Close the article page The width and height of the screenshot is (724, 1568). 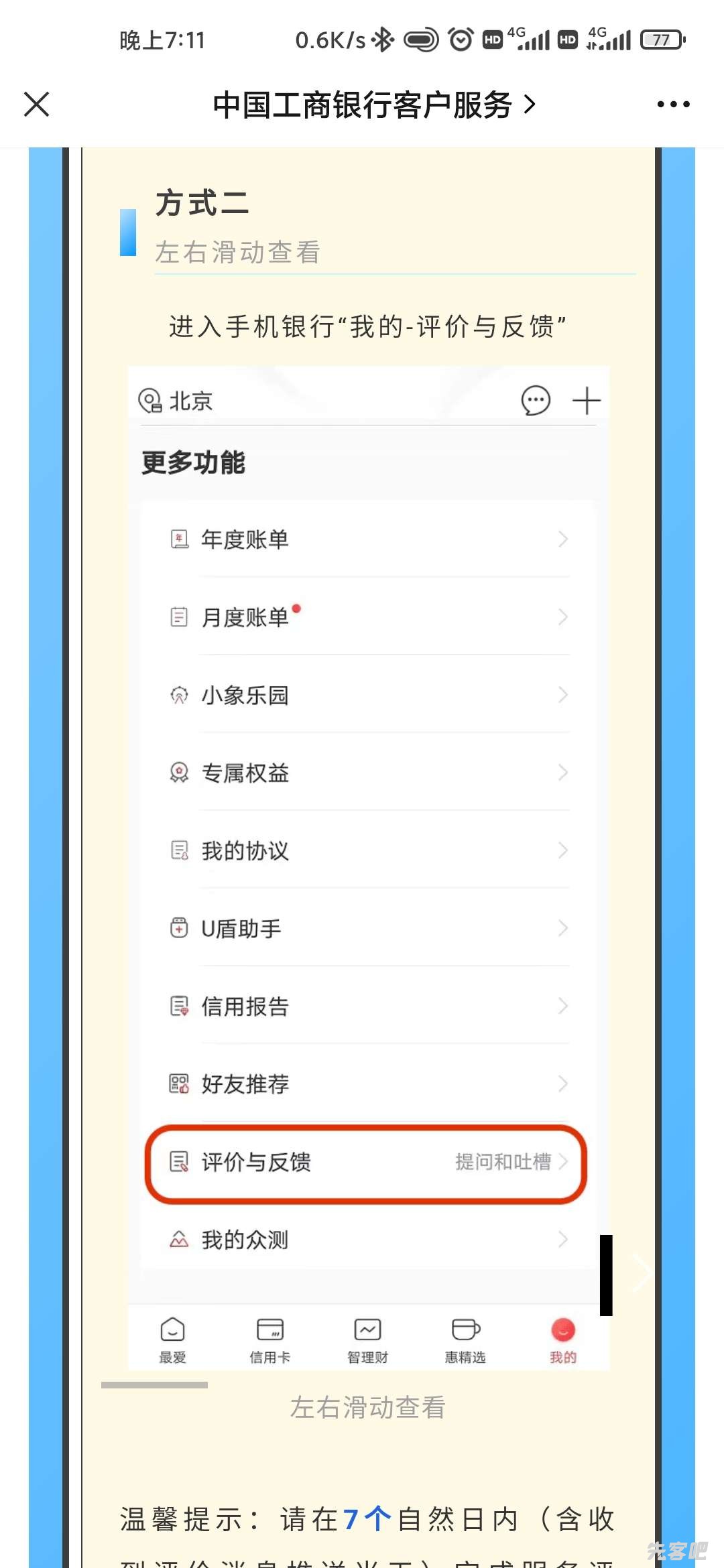(37, 105)
